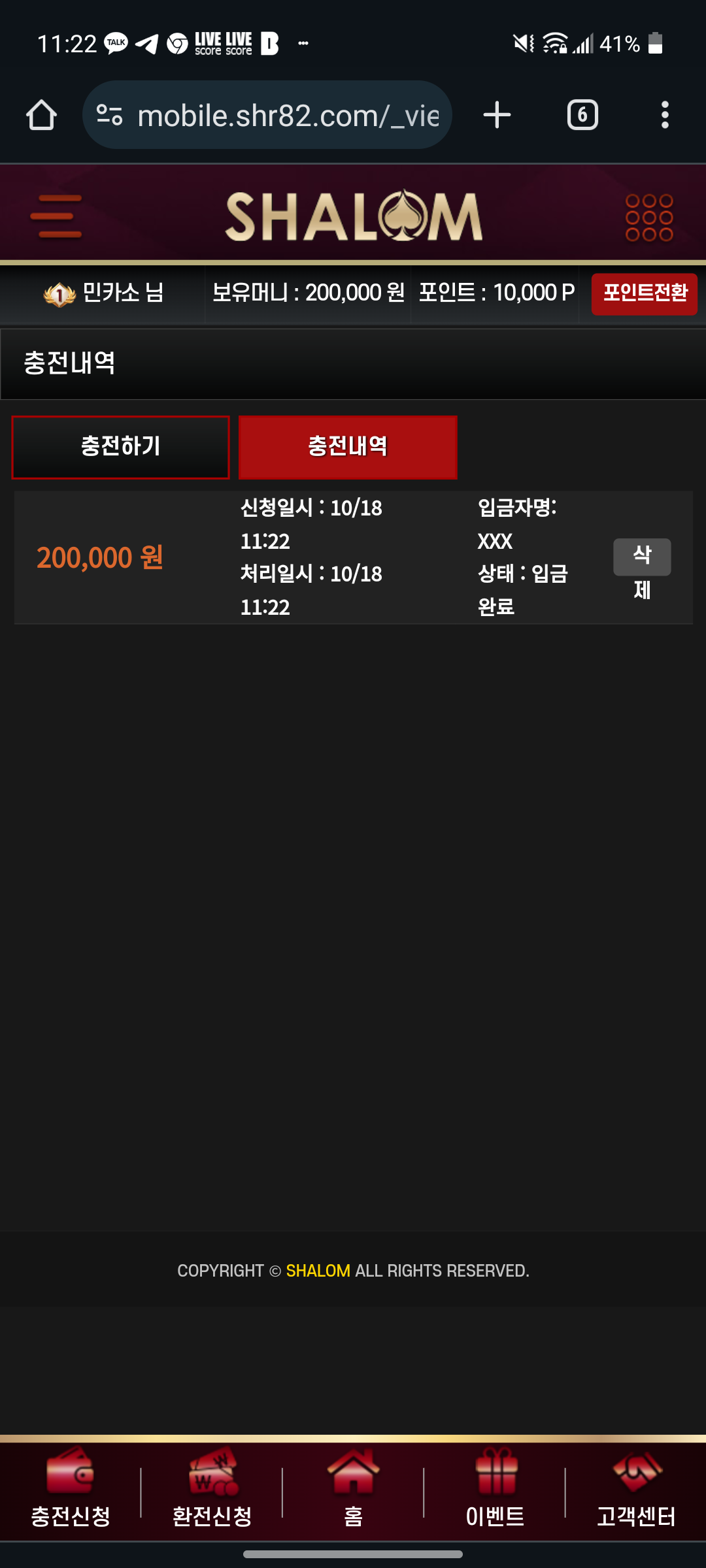Select the 충전내역 tab
The width and height of the screenshot is (706, 1568).
[348, 447]
